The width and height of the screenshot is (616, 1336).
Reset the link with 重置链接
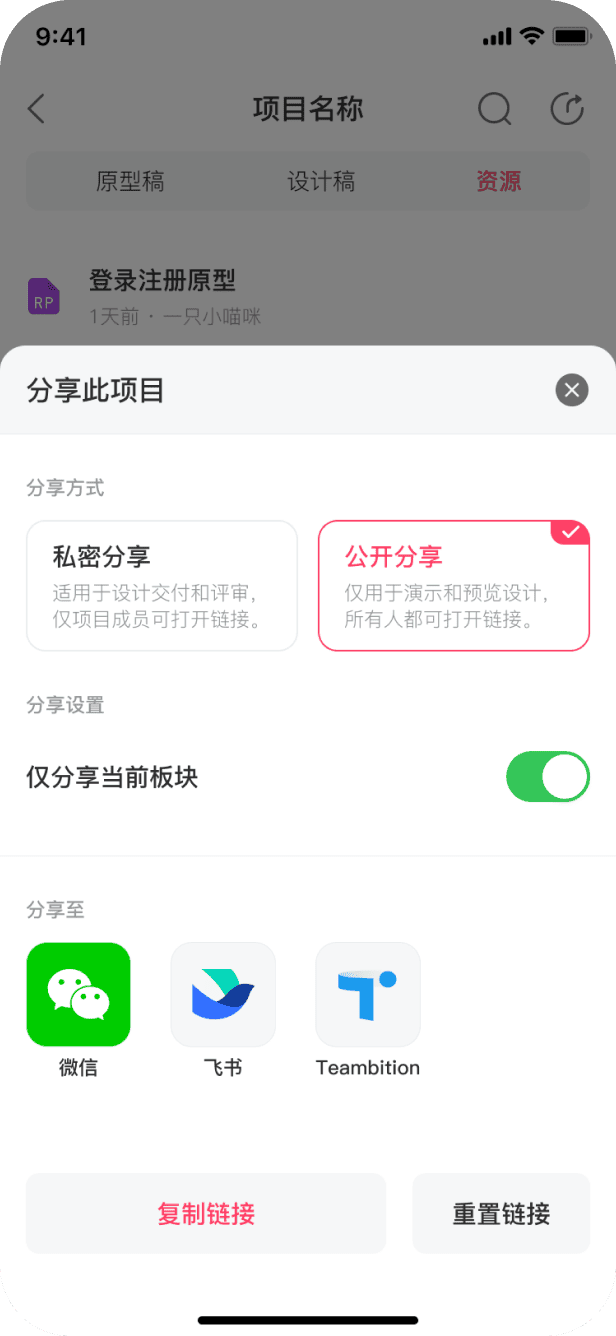click(x=501, y=1214)
